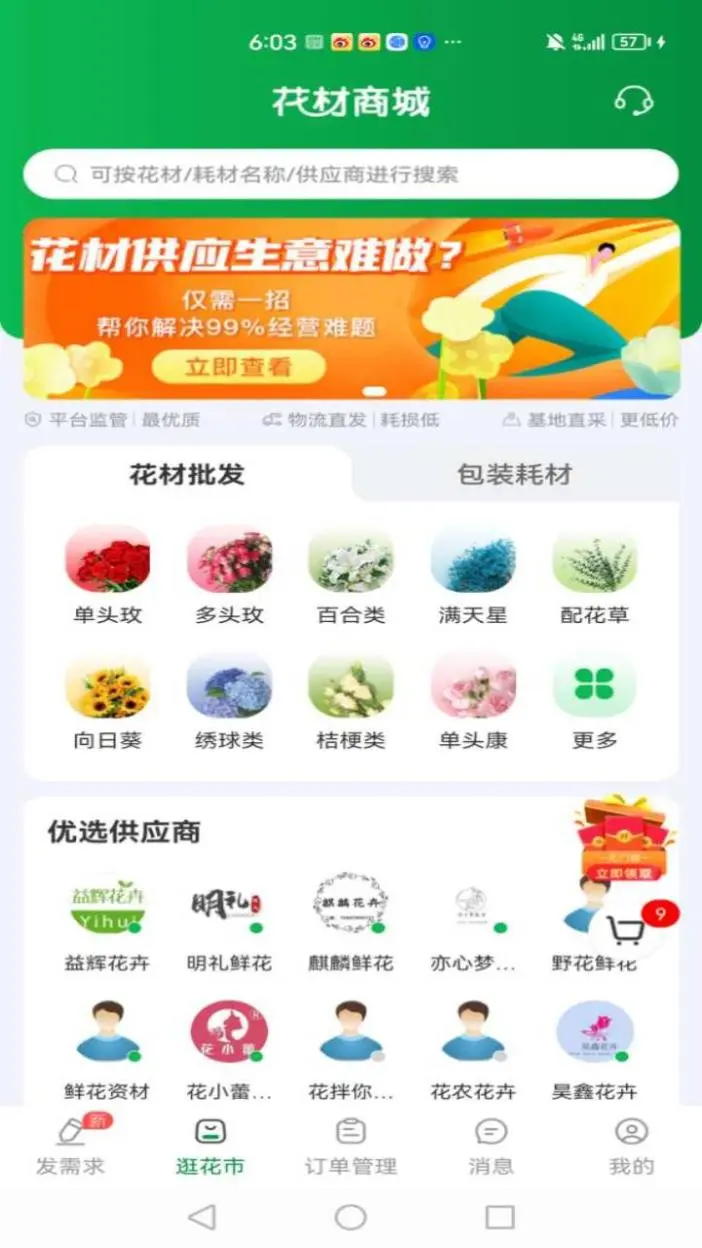Open supplier 益辉花卉

pos(108,920)
